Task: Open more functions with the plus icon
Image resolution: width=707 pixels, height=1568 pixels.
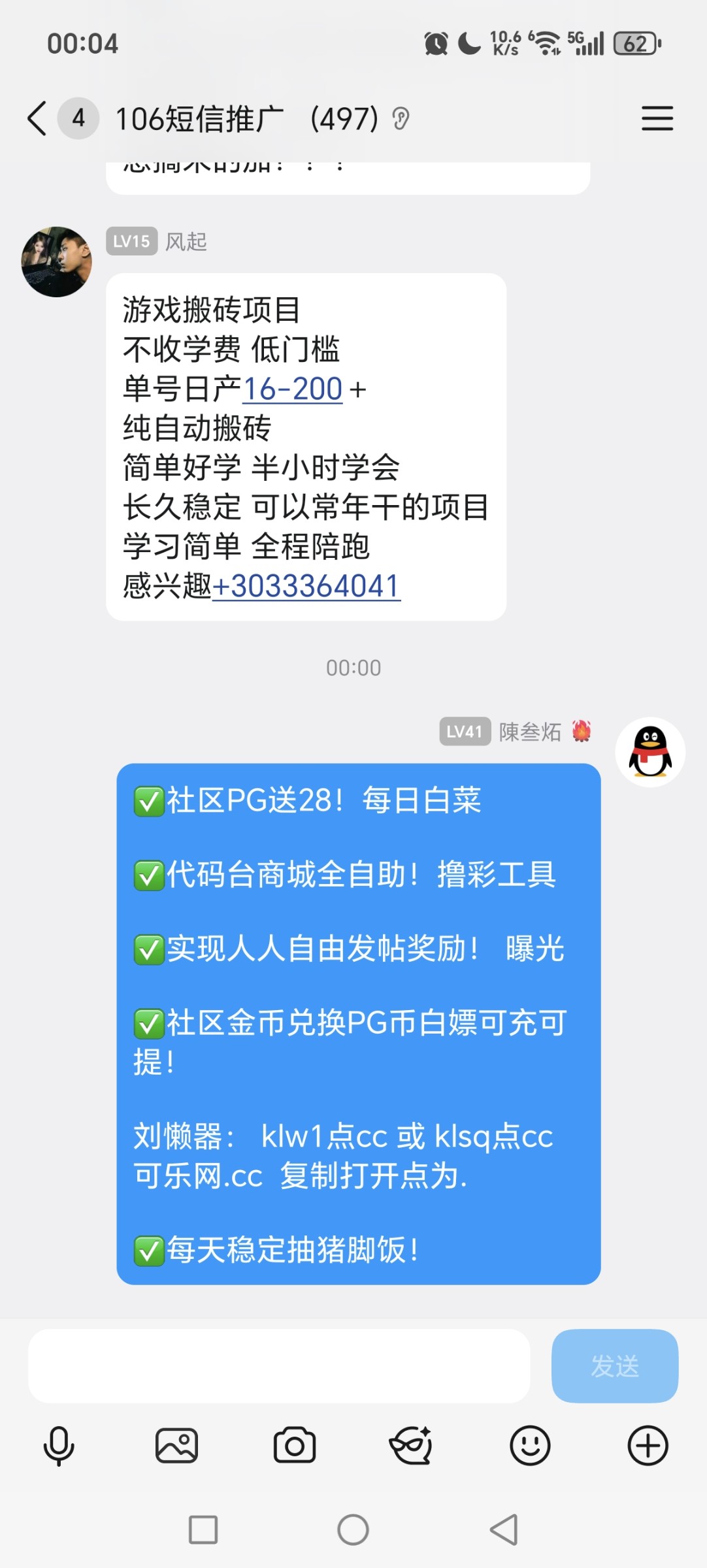Action: click(x=648, y=1445)
